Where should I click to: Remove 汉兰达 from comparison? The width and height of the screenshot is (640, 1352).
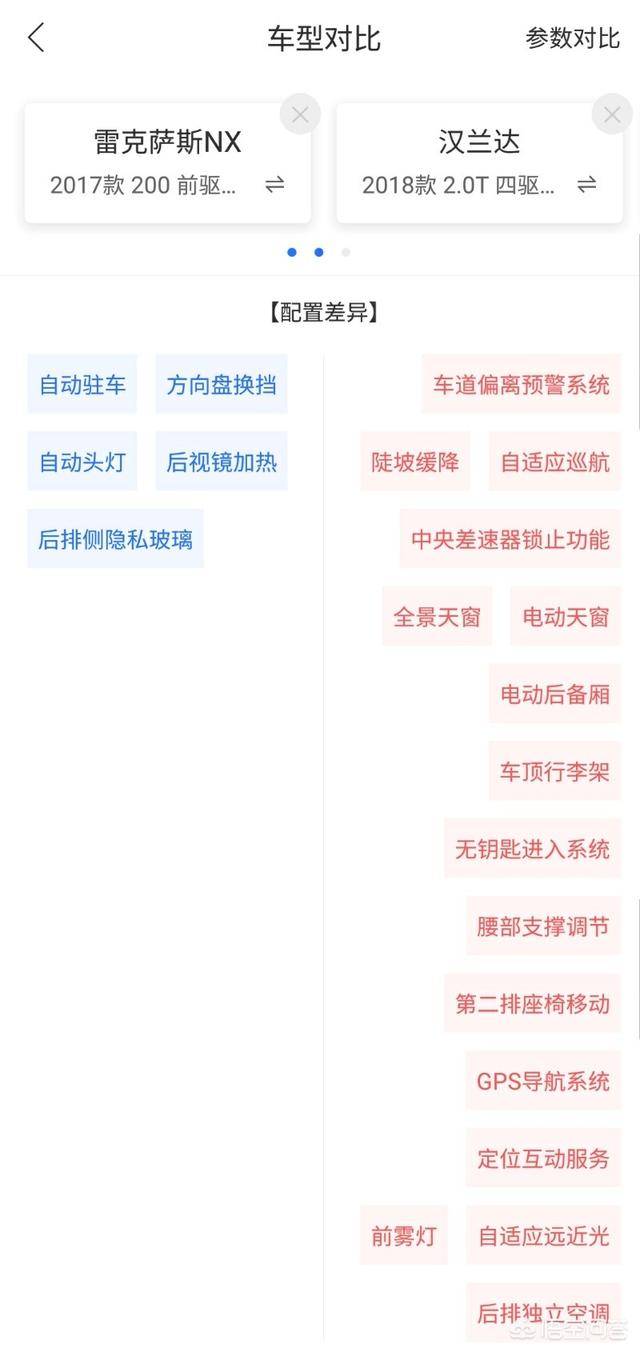pyautogui.click(x=611, y=115)
